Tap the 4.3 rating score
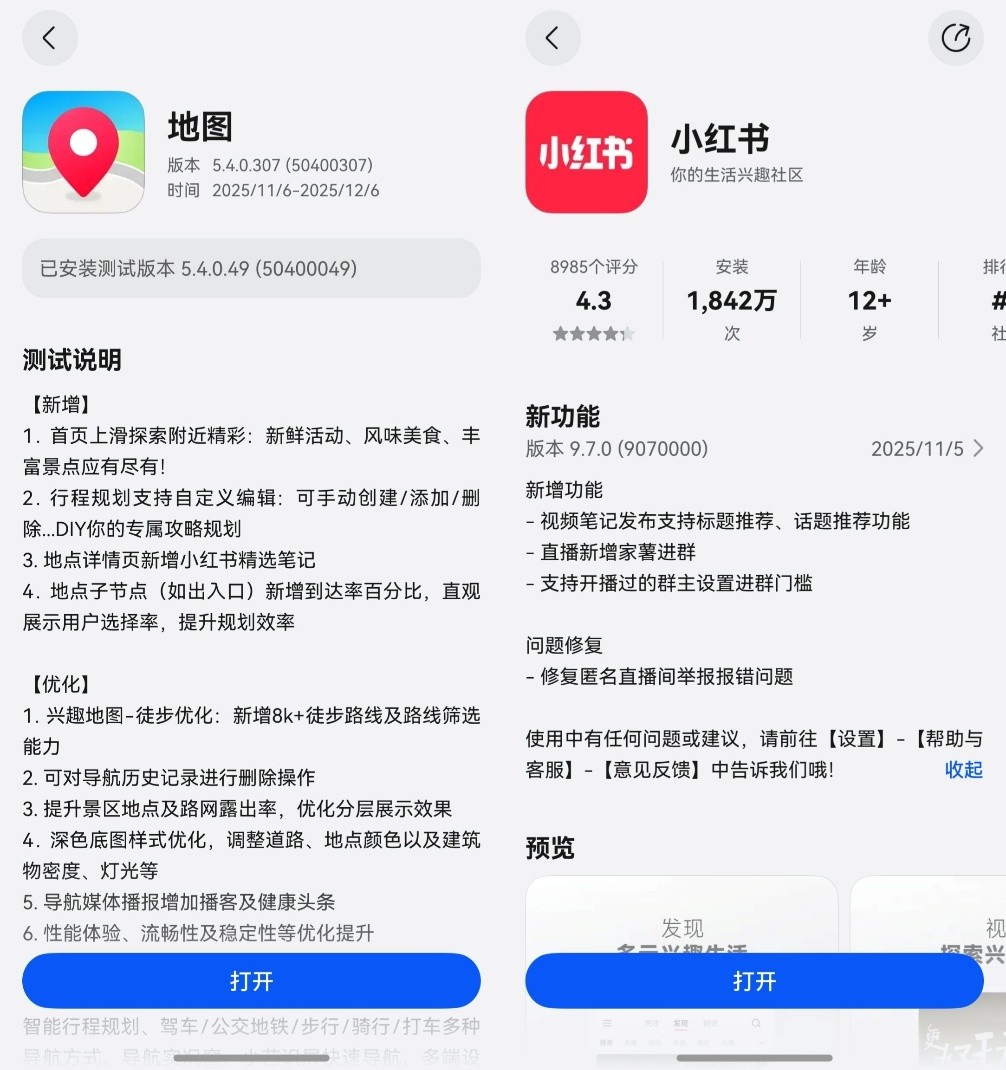 click(595, 300)
